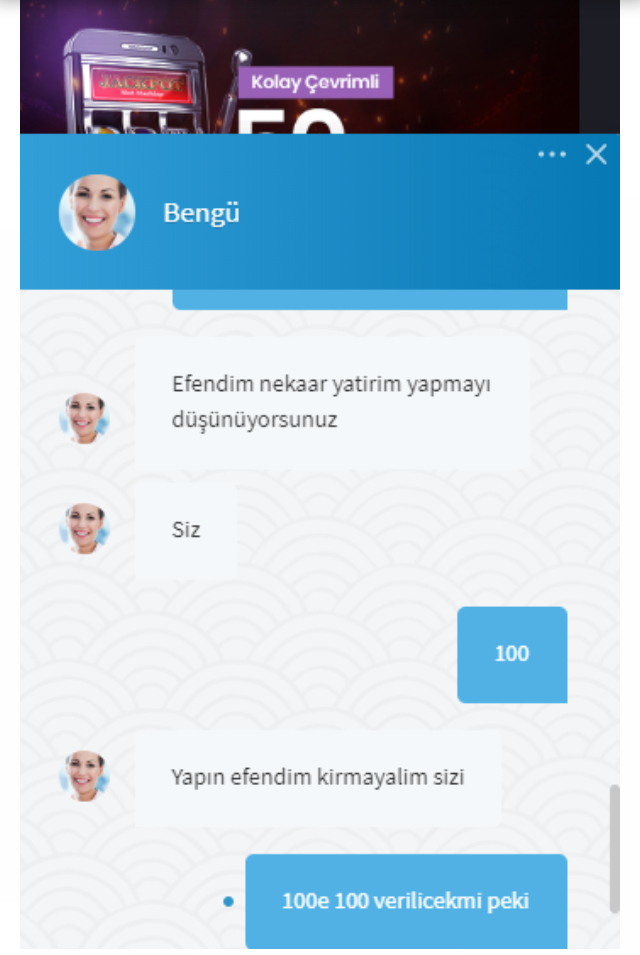Open the chat options three-dot menu
Screen dimensions: 640x955
[551, 154]
